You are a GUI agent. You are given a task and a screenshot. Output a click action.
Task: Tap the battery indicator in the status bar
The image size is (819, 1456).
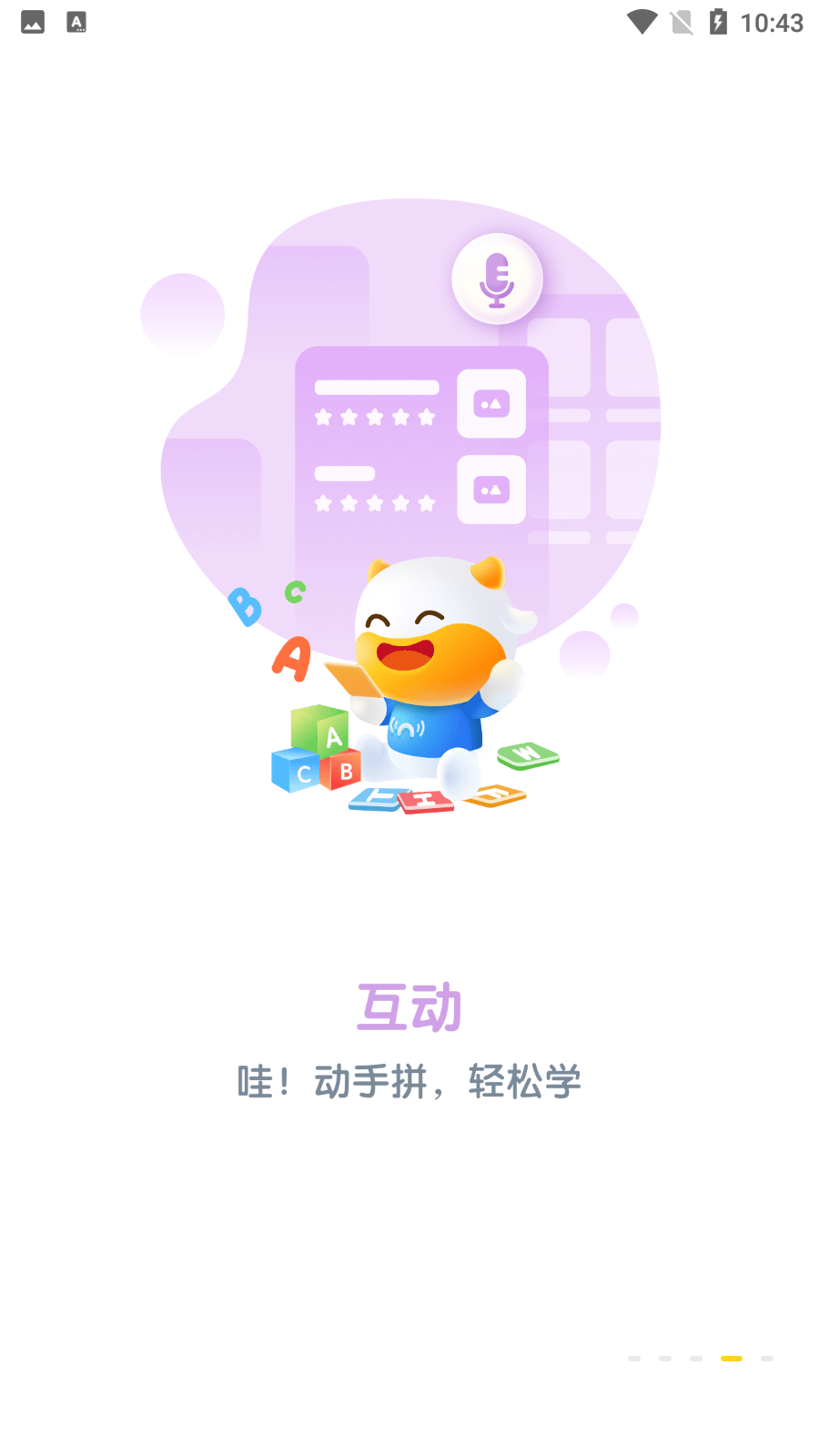point(718,22)
